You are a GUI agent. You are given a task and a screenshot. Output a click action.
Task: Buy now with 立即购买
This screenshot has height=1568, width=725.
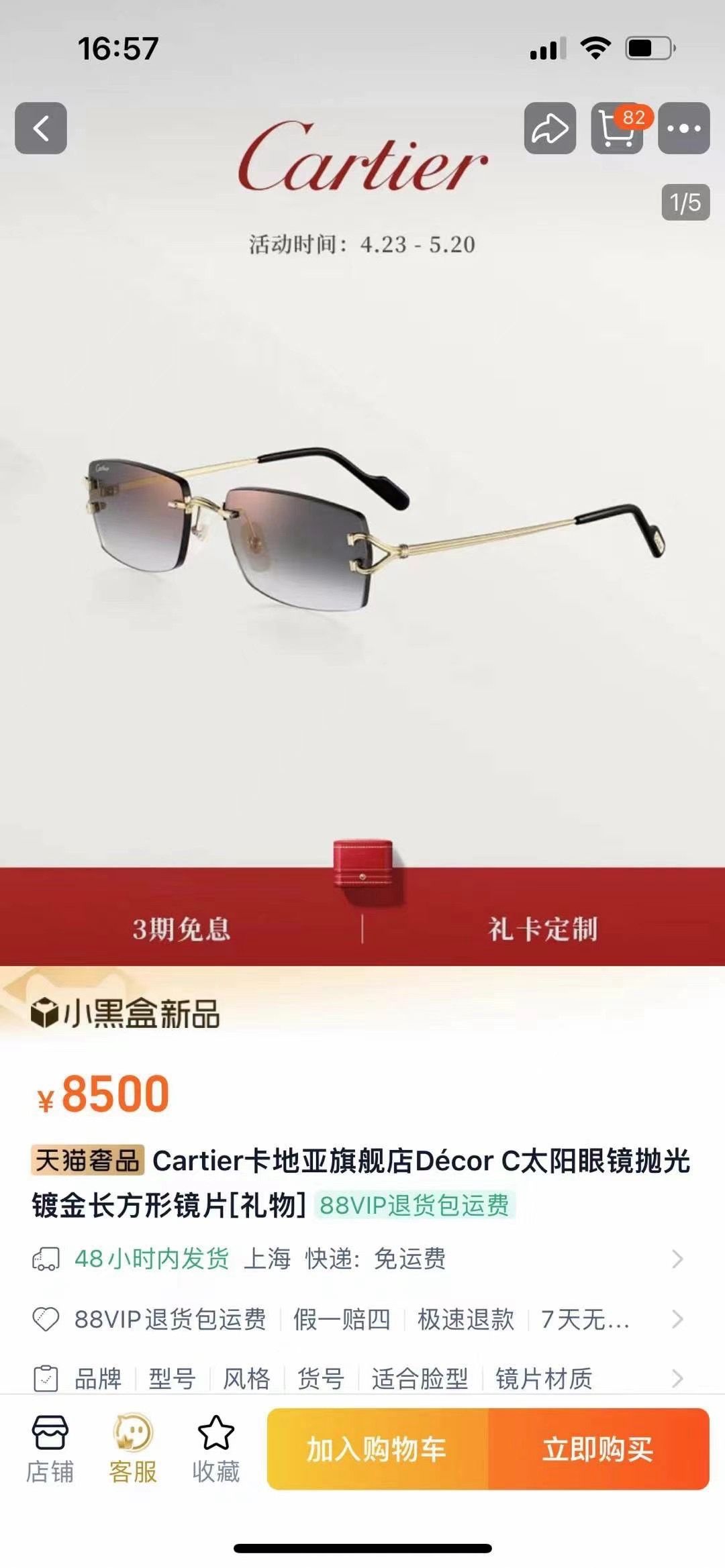tap(598, 1449)
